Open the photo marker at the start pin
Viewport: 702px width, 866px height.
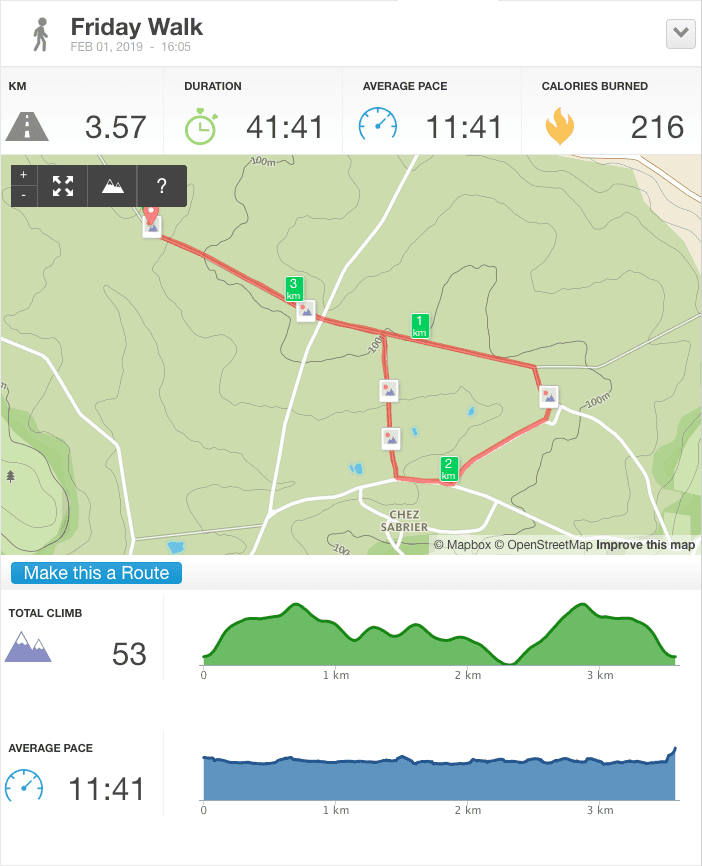point(152,227)
